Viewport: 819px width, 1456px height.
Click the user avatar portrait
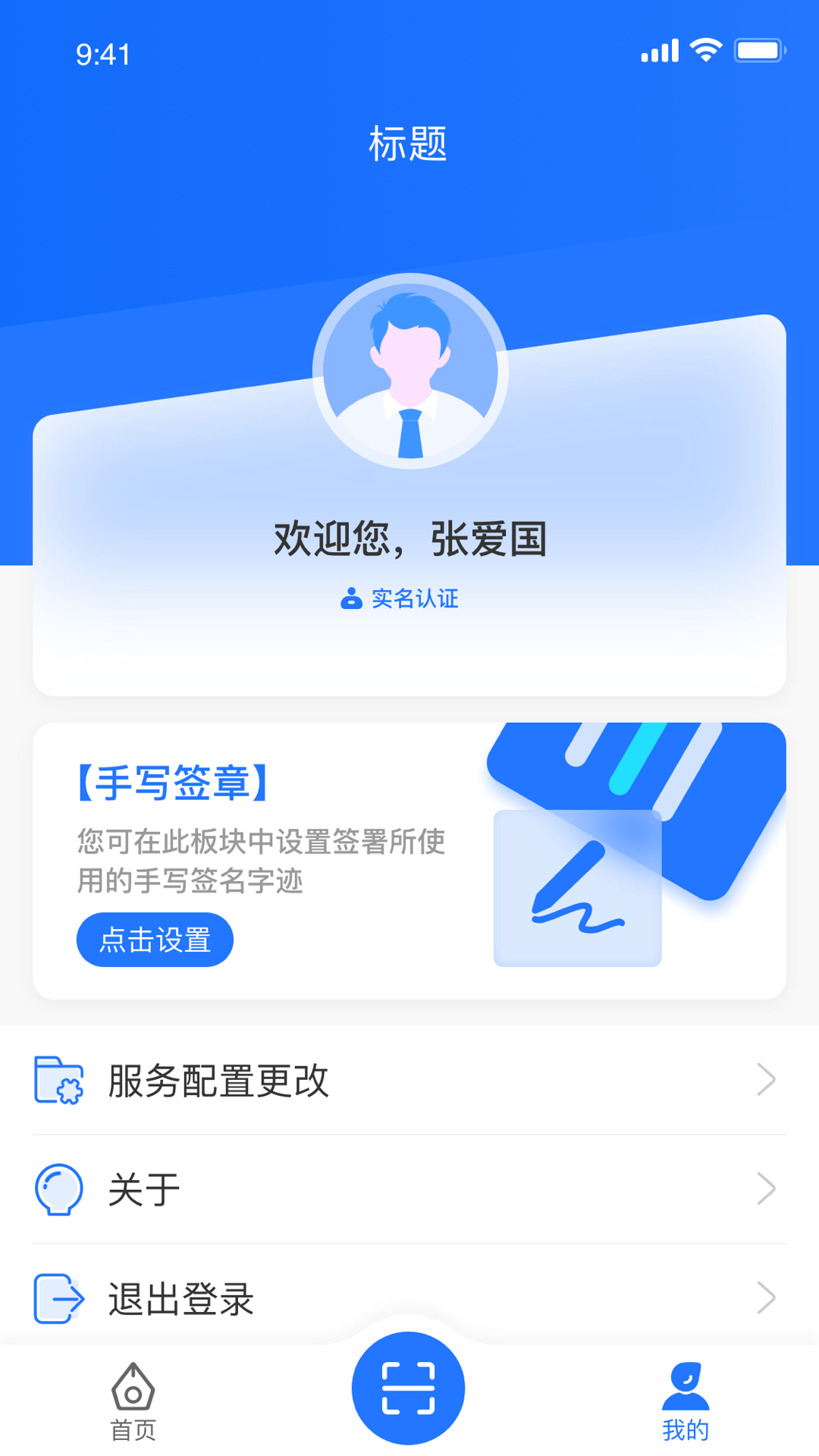click(409, 372)
